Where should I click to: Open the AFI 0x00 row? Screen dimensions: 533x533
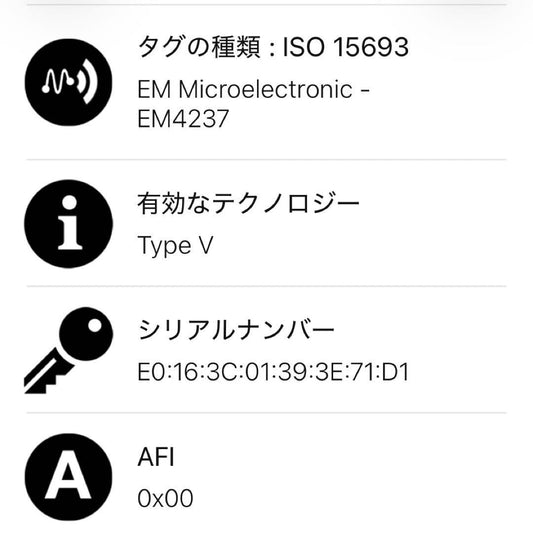pos(266,473)
